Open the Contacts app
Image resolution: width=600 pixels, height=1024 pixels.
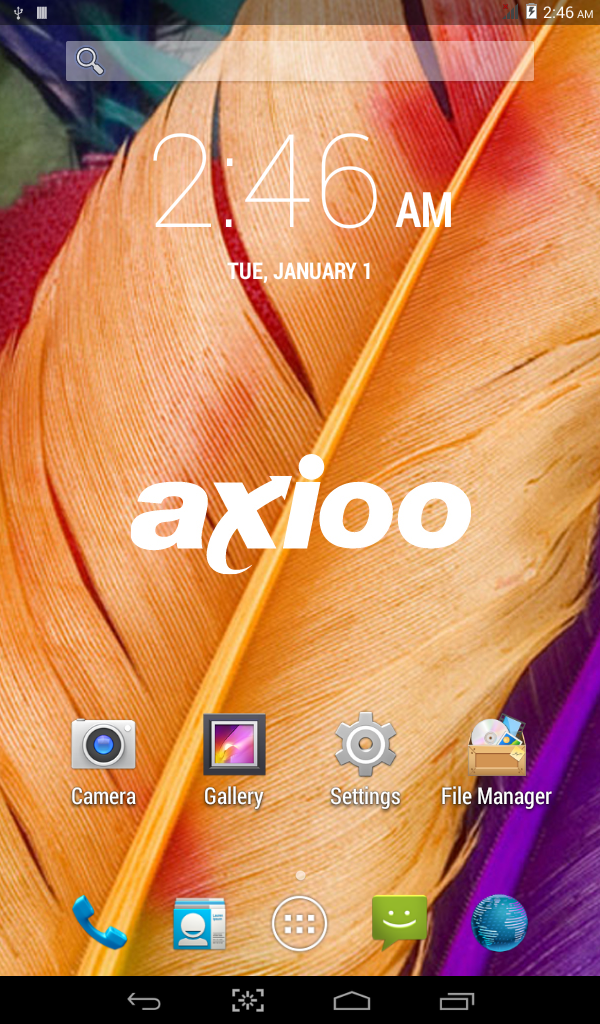click(199, 923)
